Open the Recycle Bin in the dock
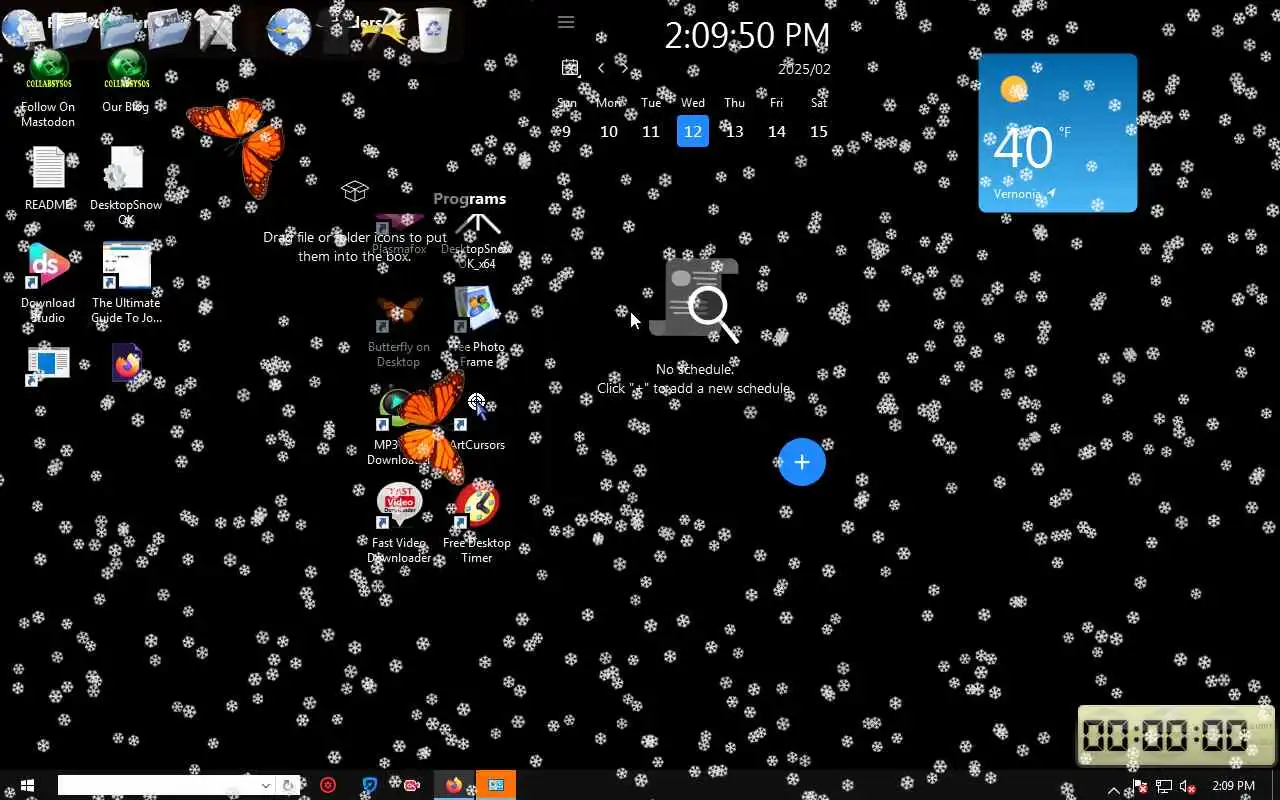This screenshot has width=1280, height=800. click(434, 30)
